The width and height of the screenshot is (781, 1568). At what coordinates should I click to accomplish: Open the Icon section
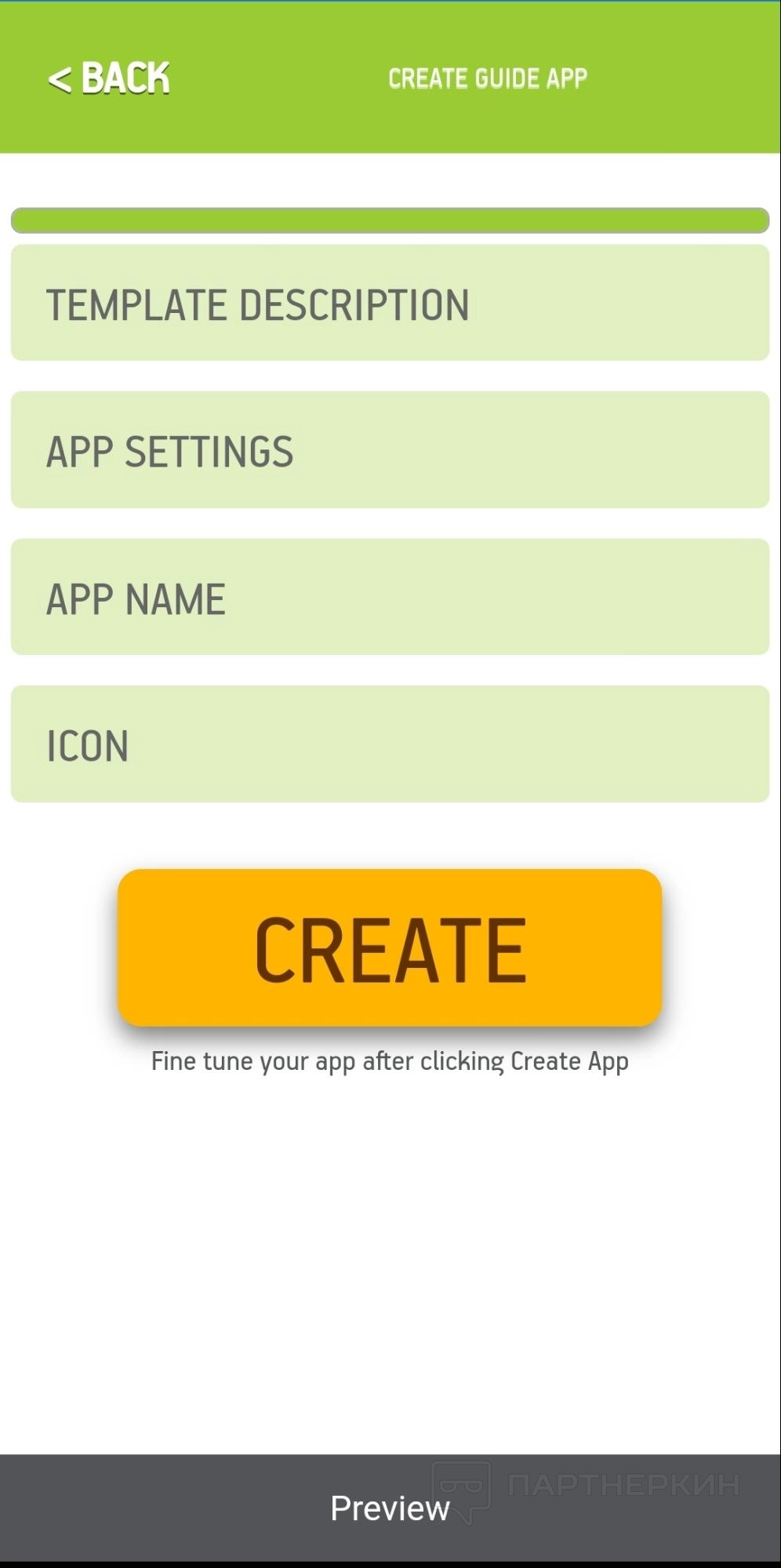click(x=390, y=744)
